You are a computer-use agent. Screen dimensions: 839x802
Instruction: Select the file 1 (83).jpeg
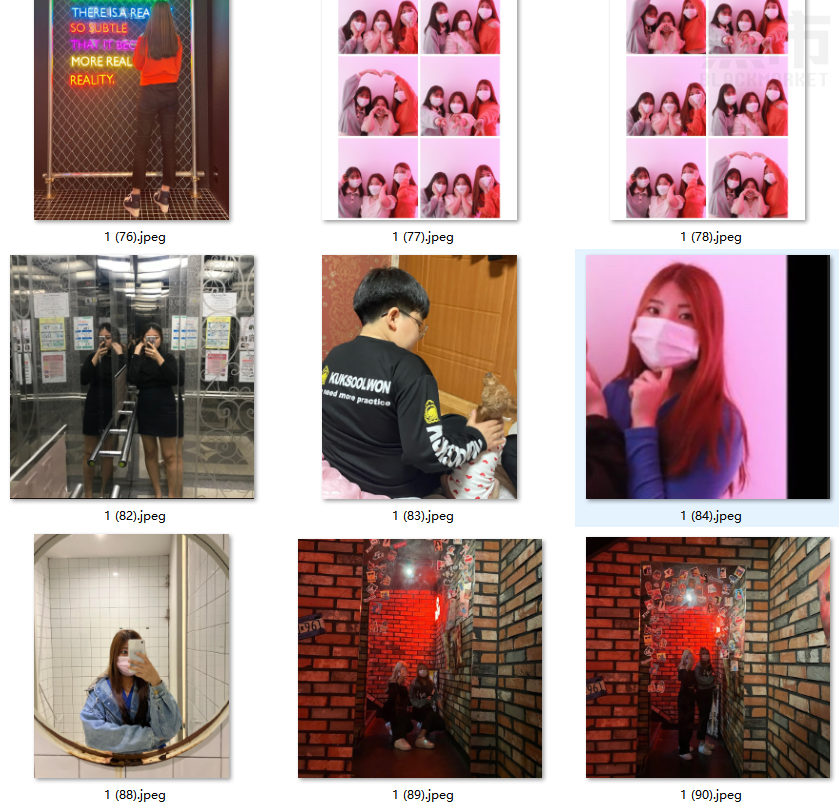pos(419,377)
